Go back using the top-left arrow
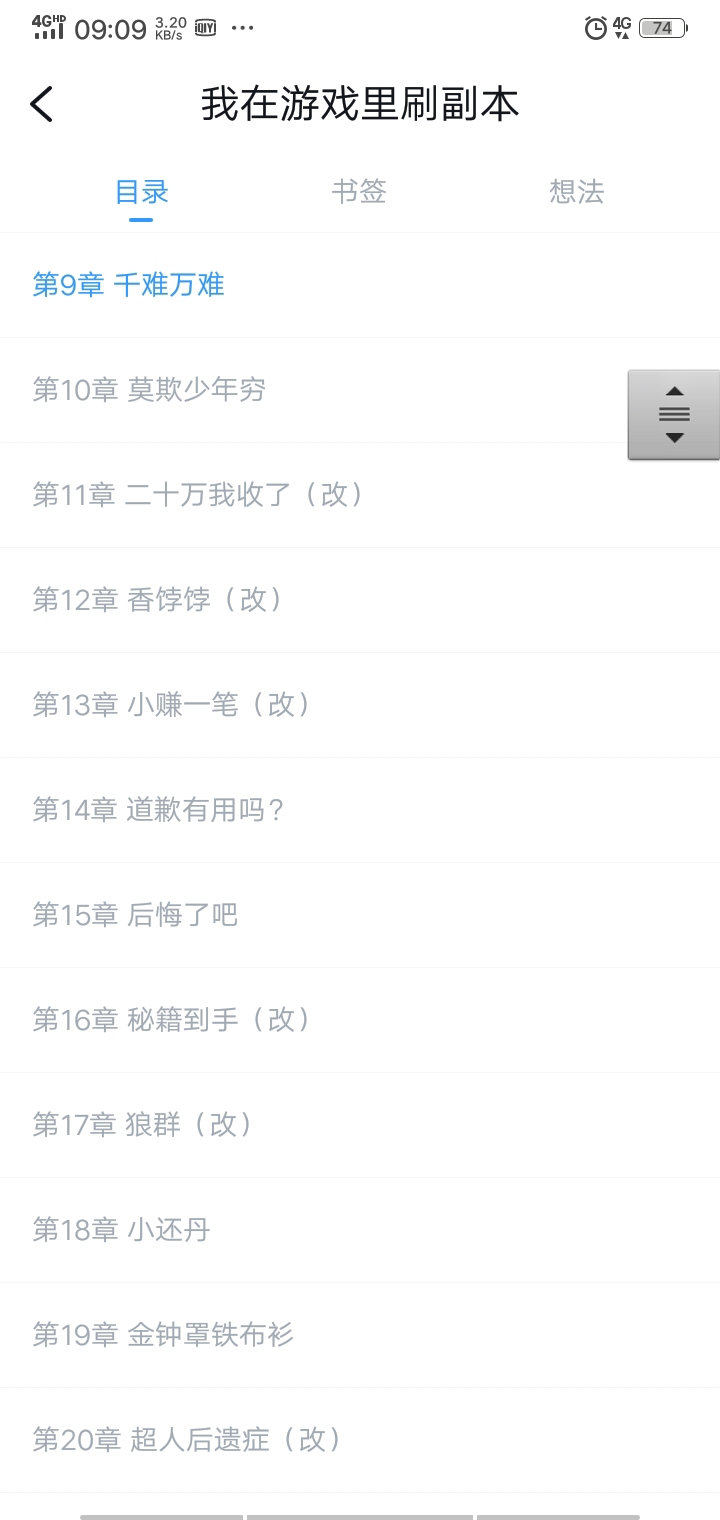 [42, 104]
